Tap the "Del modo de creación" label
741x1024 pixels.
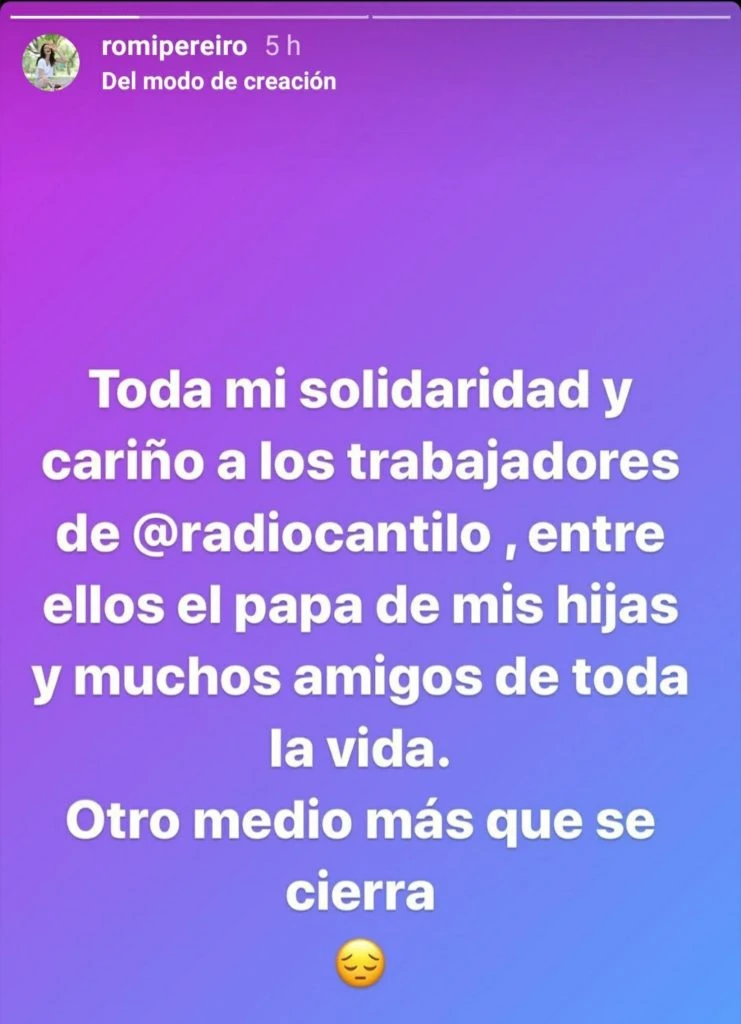click(x=219, y=82)
